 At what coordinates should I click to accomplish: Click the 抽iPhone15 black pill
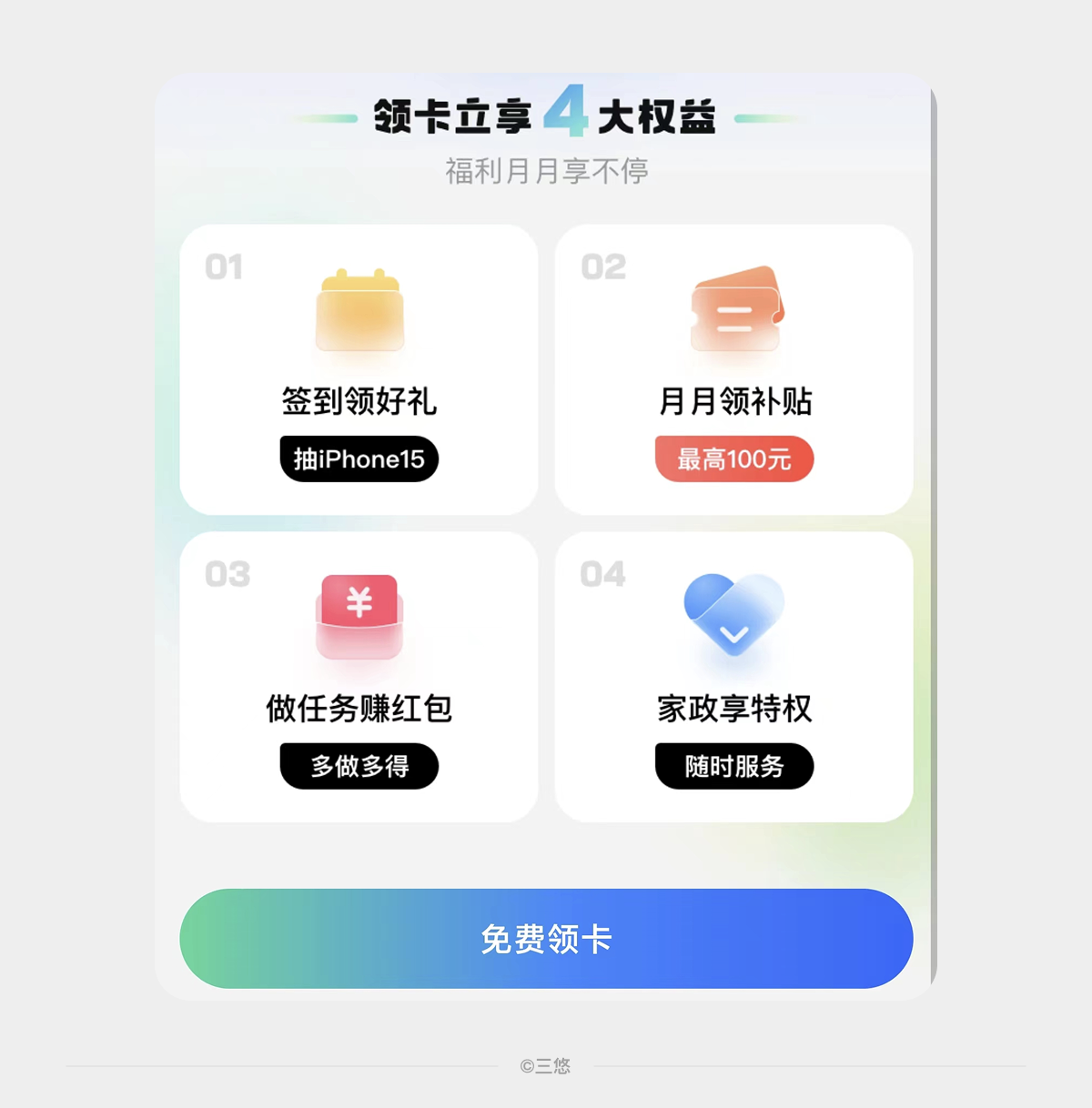359,459
